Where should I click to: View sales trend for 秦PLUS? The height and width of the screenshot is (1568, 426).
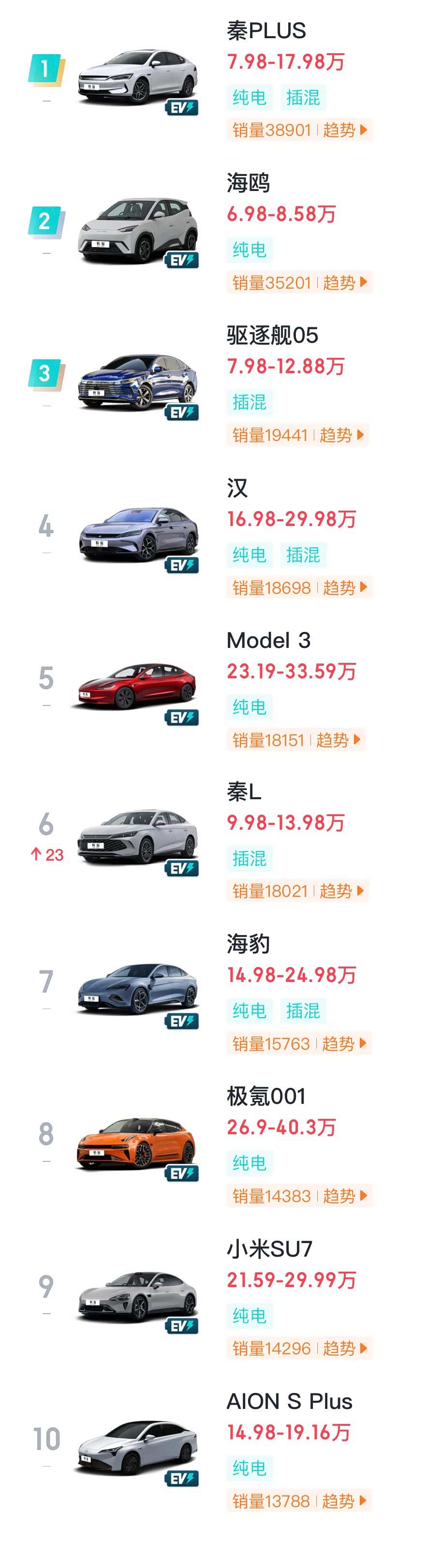pyautogui.click(x=344, y=130)
